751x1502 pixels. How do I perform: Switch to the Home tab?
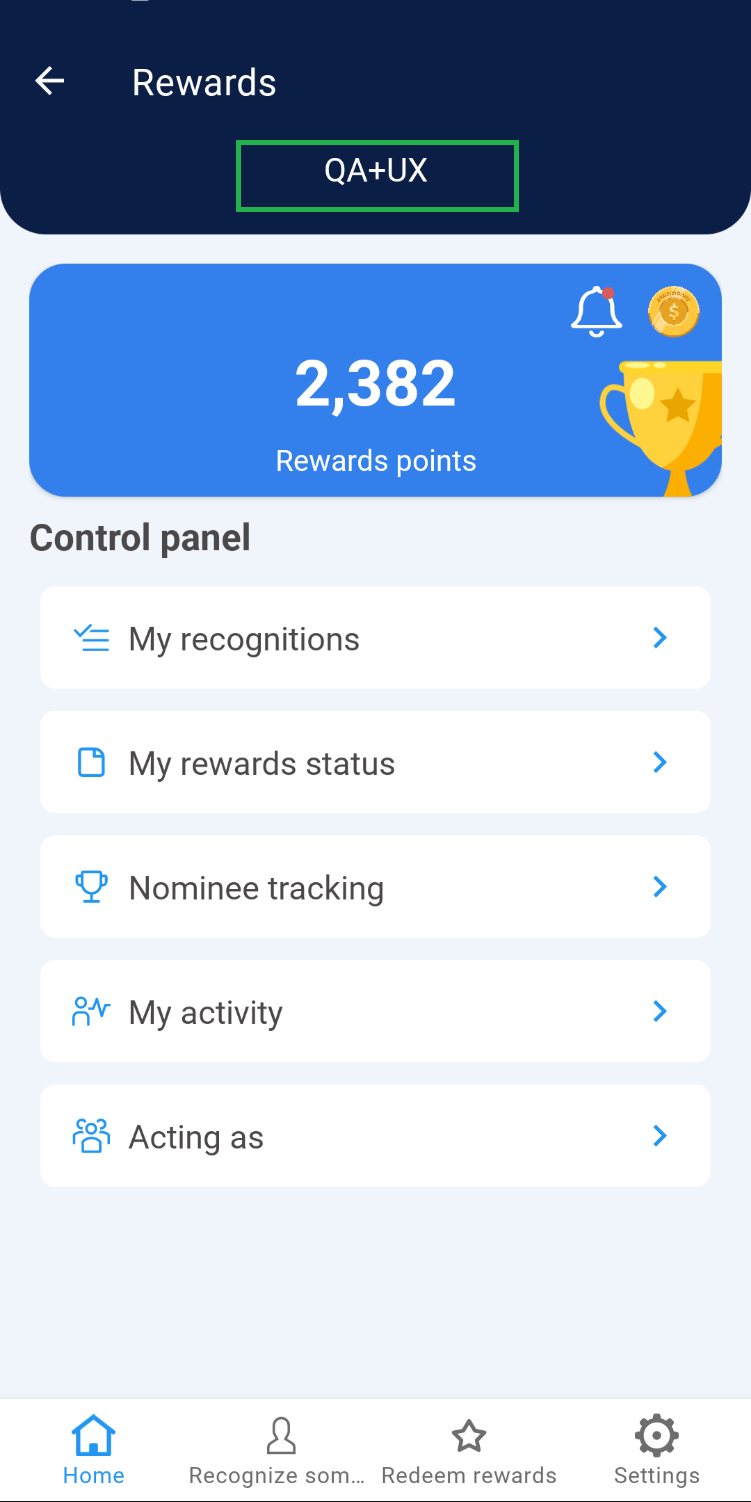click(x=94, y=1451)
